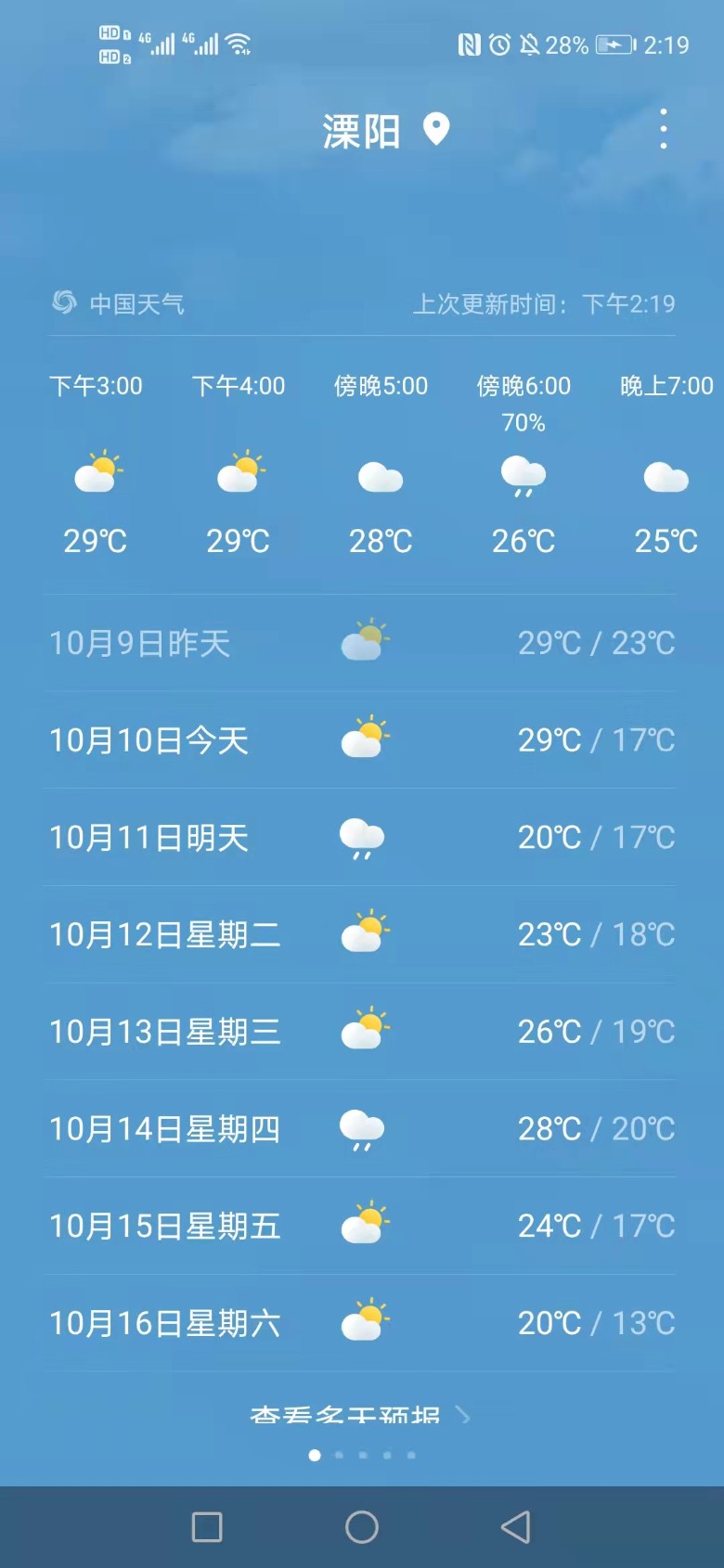Open the 10月9日昨天 weather details
724x1568 pixels.
[362, 642]
